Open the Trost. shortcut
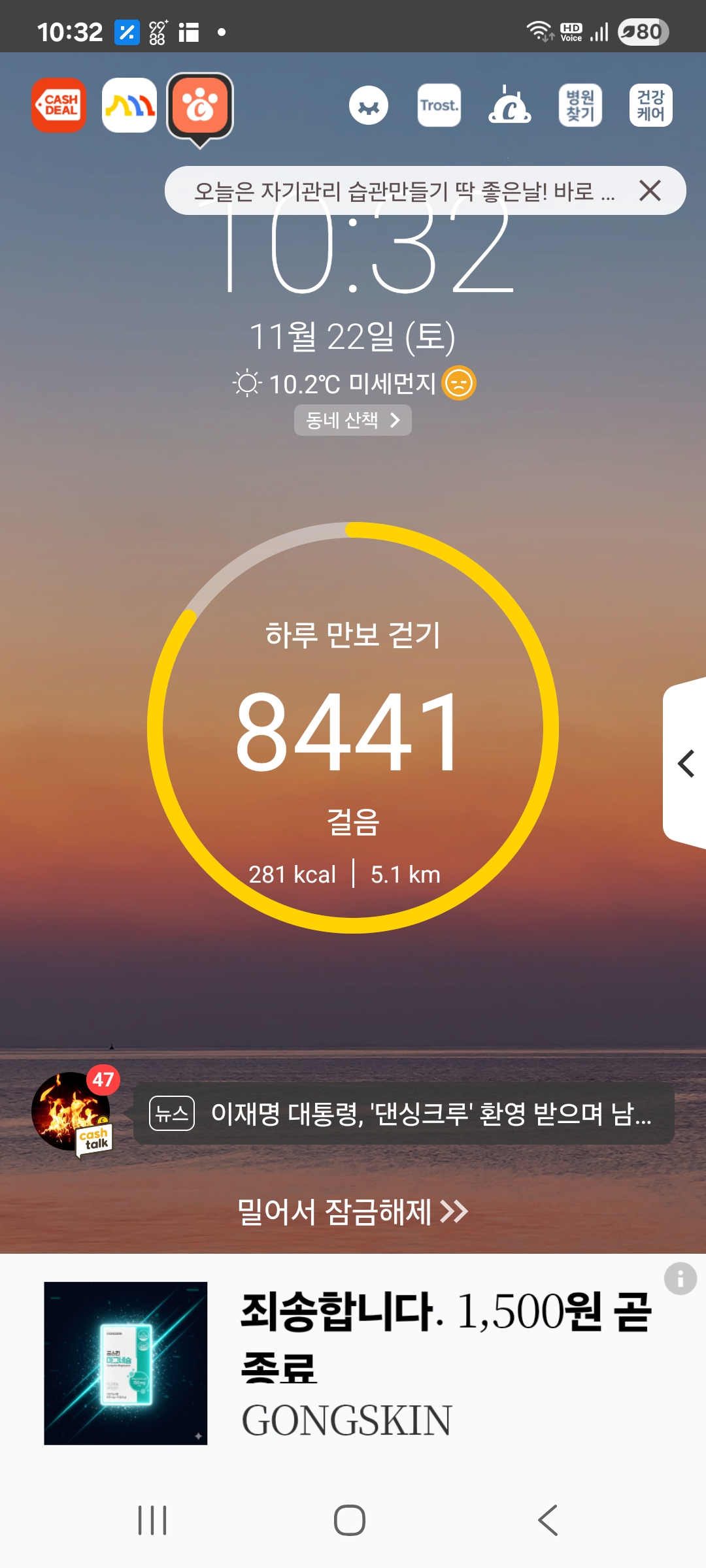 pyautogui.click(x=439, y=105)
